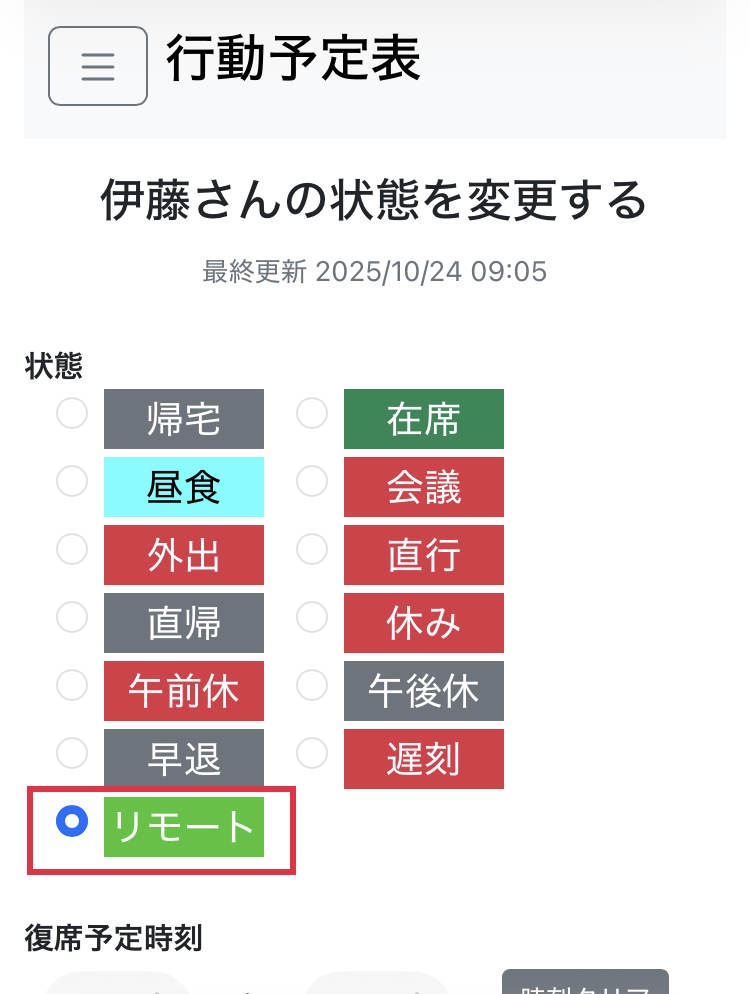Set status to リモート

(183, 827)
